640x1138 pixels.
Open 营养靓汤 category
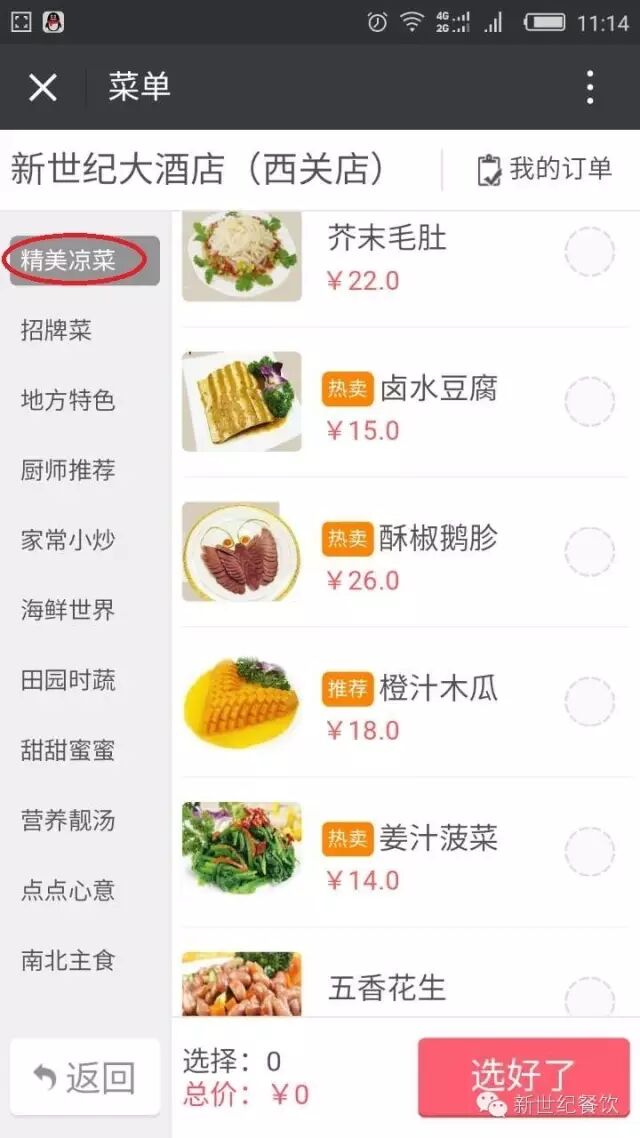pos(68,820)
